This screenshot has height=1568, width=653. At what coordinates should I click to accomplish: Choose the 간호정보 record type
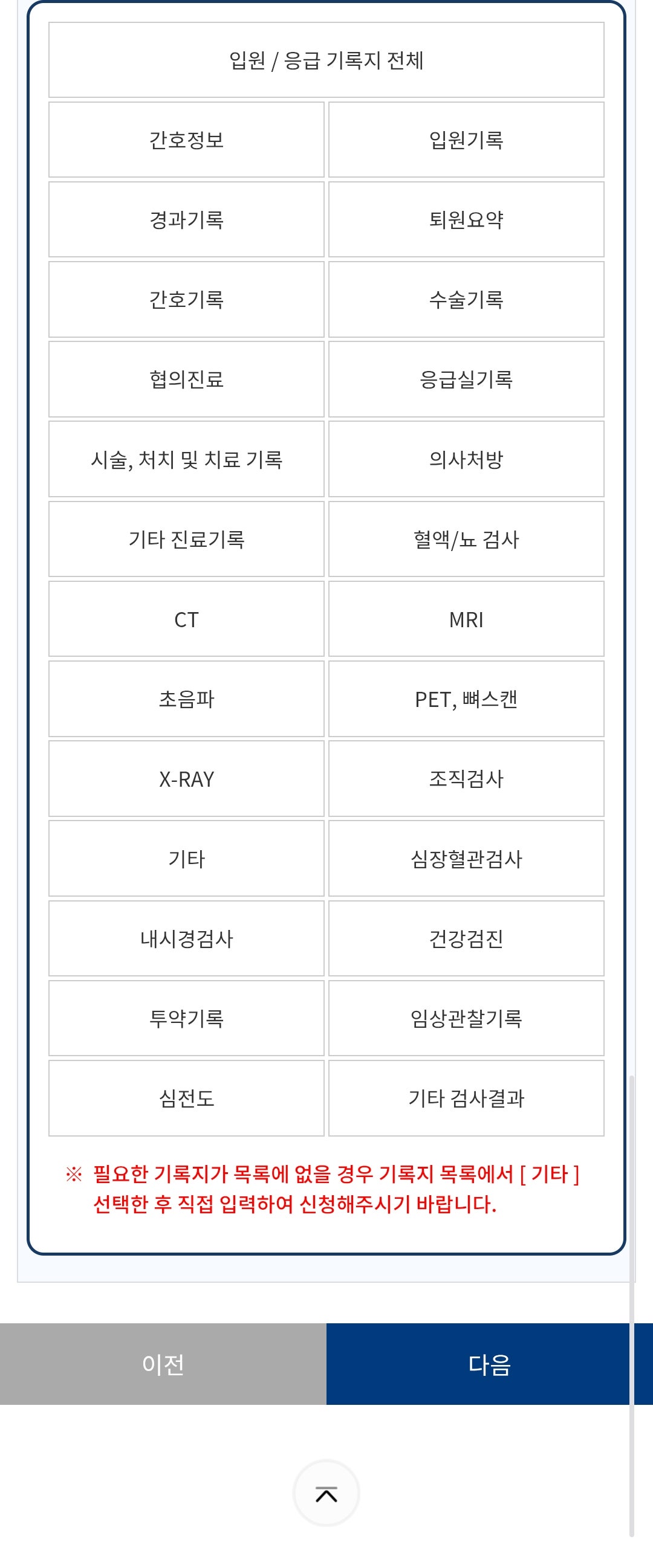tap(186, 140)
